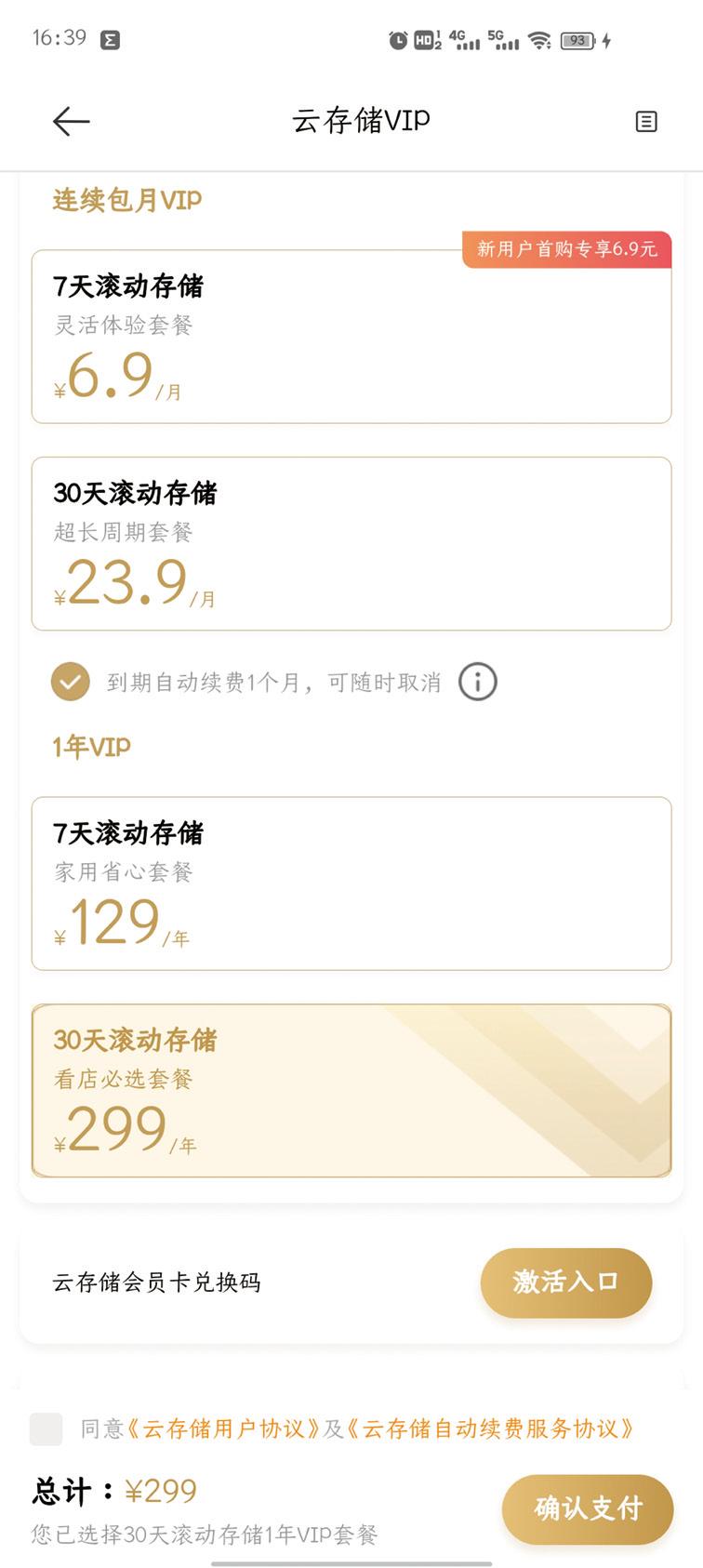Select the 7天滚动存储 ¥6.9 monthly plan

351,340
